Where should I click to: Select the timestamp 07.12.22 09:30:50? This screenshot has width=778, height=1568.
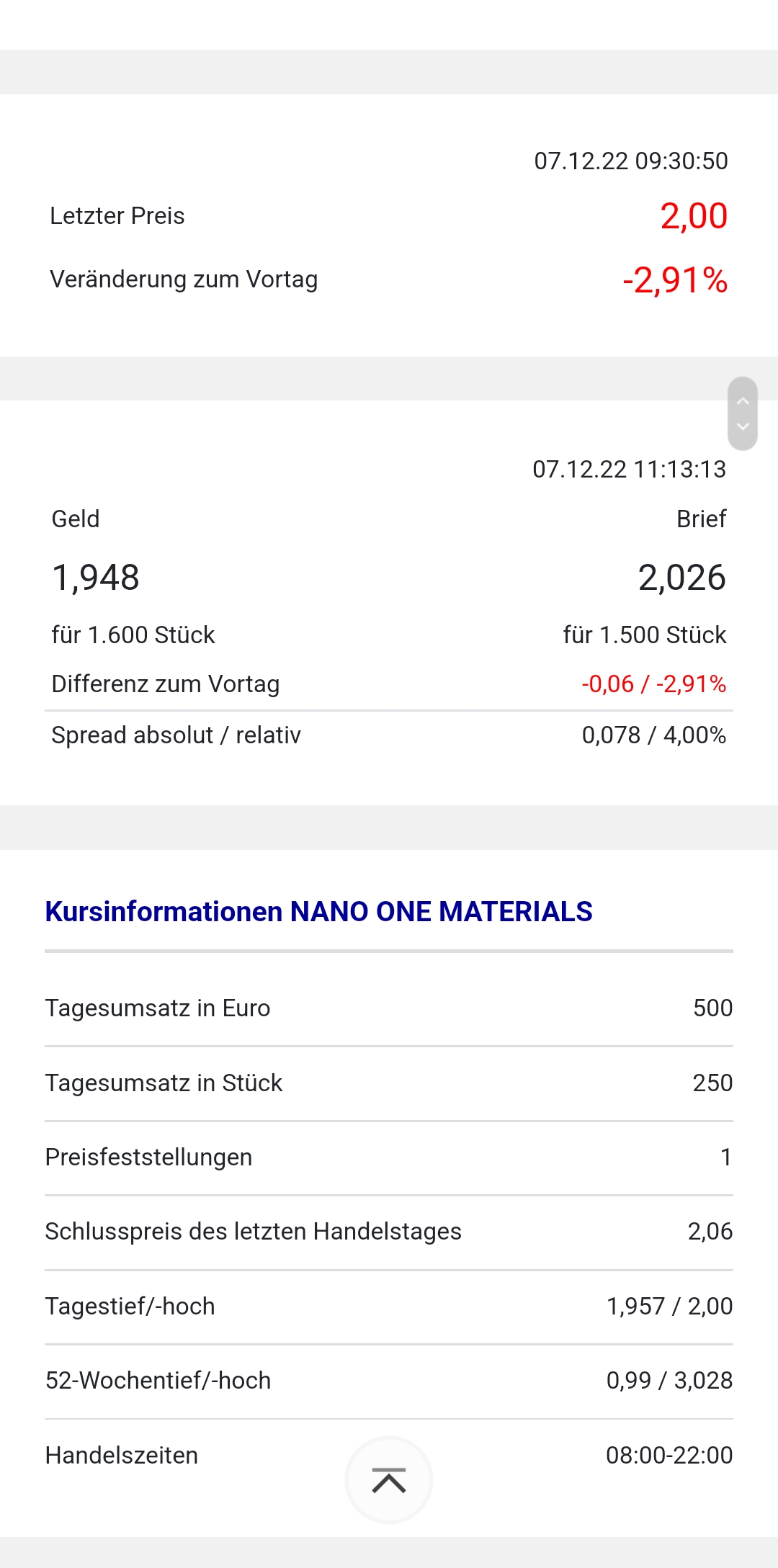click(630, 161)
